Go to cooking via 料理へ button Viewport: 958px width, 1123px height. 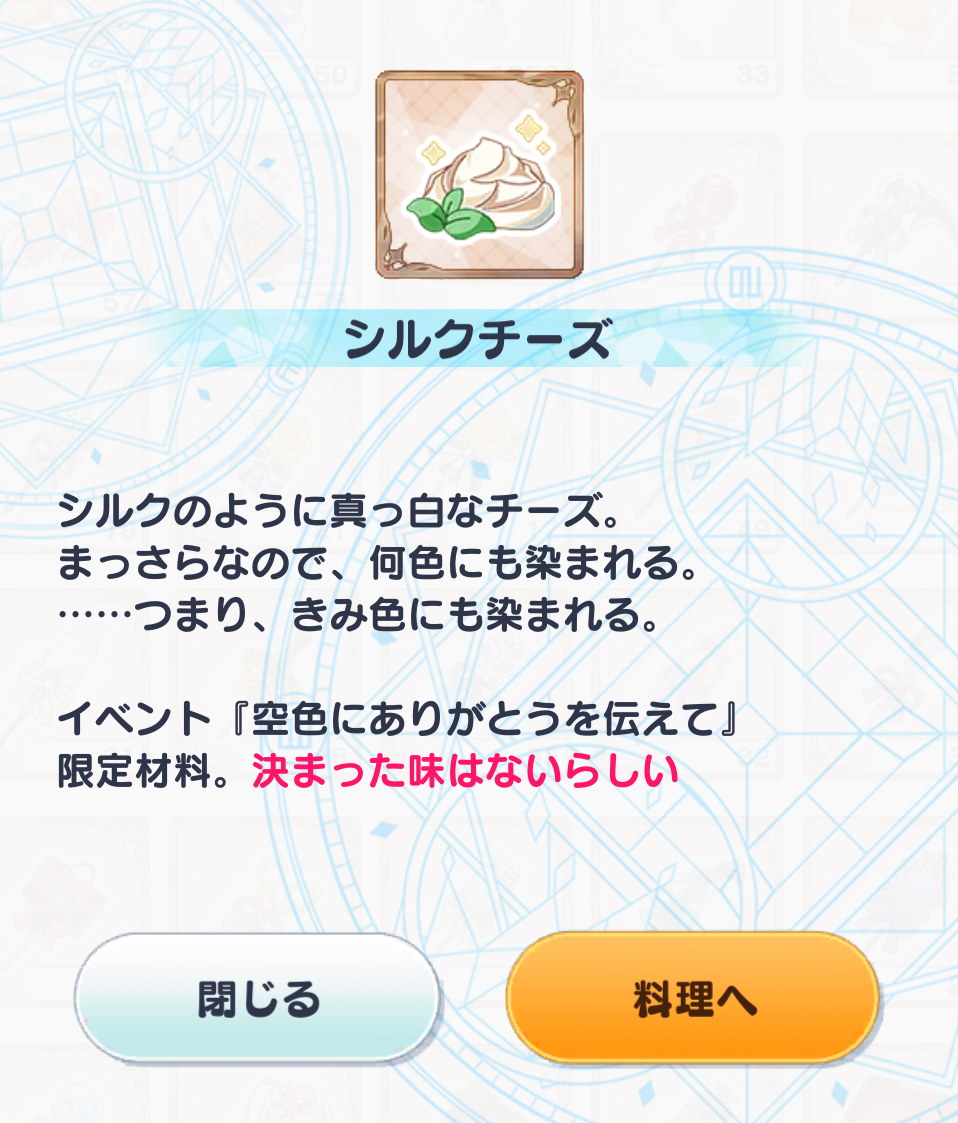pos(693,997)
